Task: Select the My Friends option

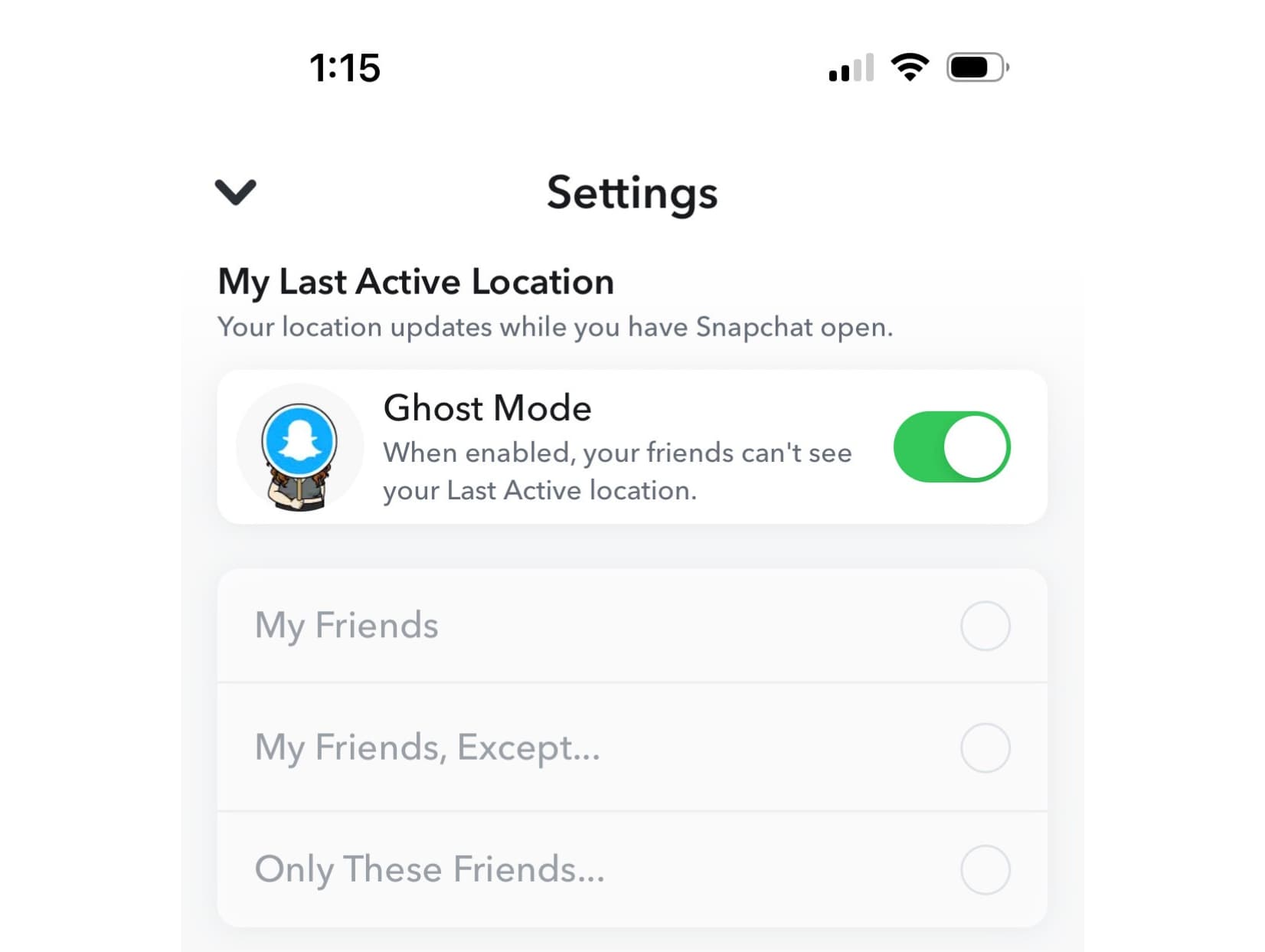Action: (x=985, y=626)
